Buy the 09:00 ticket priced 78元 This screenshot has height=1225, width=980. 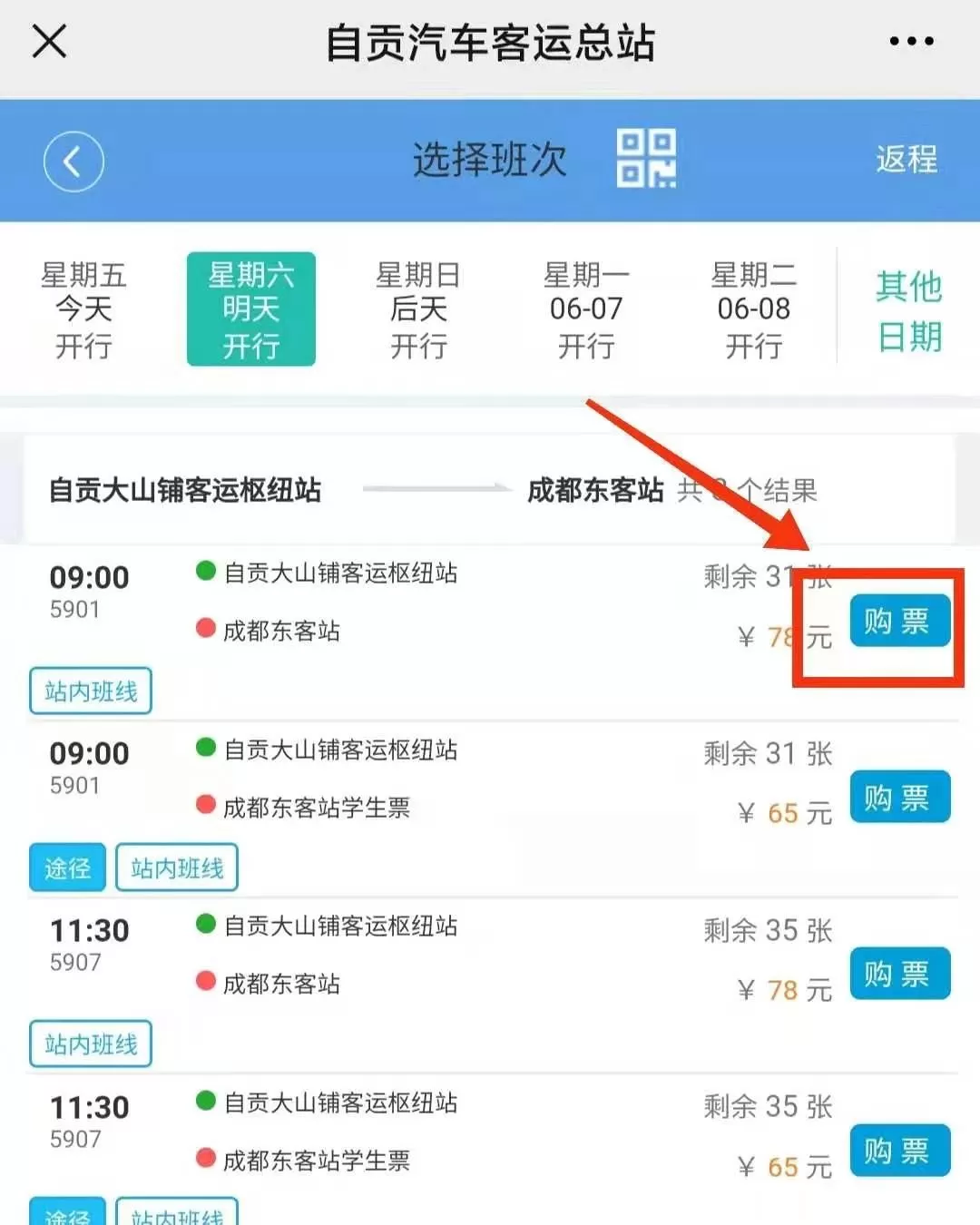[x=899, y=622]
